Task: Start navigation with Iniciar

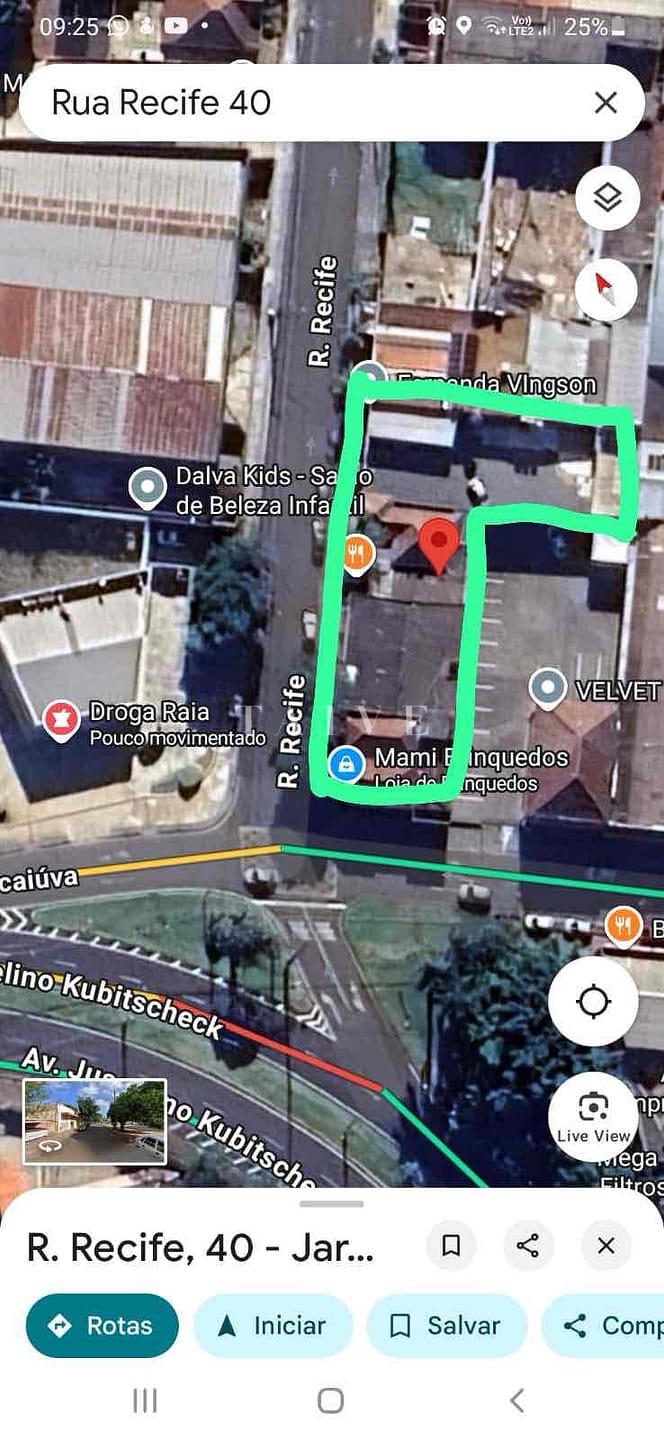Action: [272, 1326]
